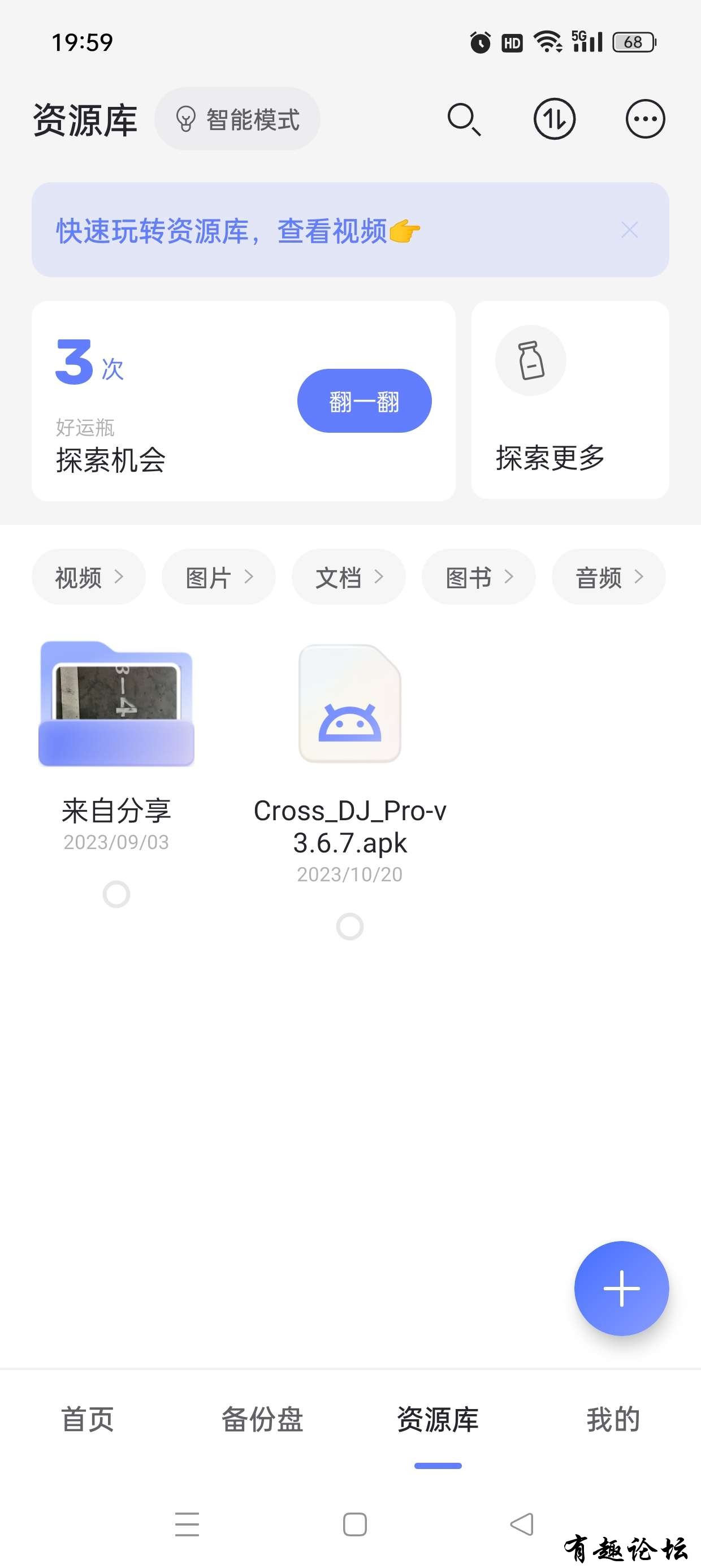Open the 来自分享 folder

[x=116, y=704]
